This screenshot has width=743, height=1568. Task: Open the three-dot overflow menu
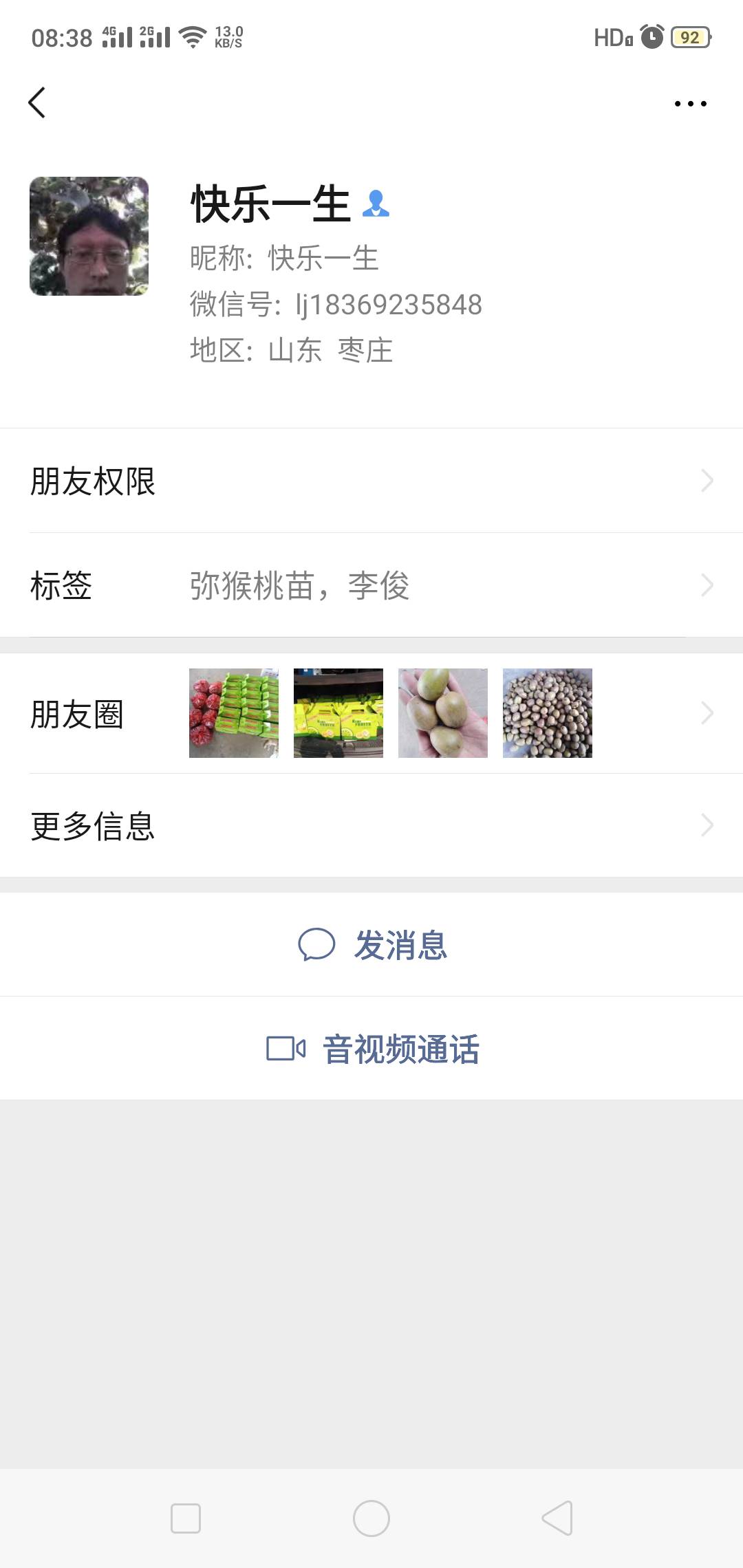point(690,104)
